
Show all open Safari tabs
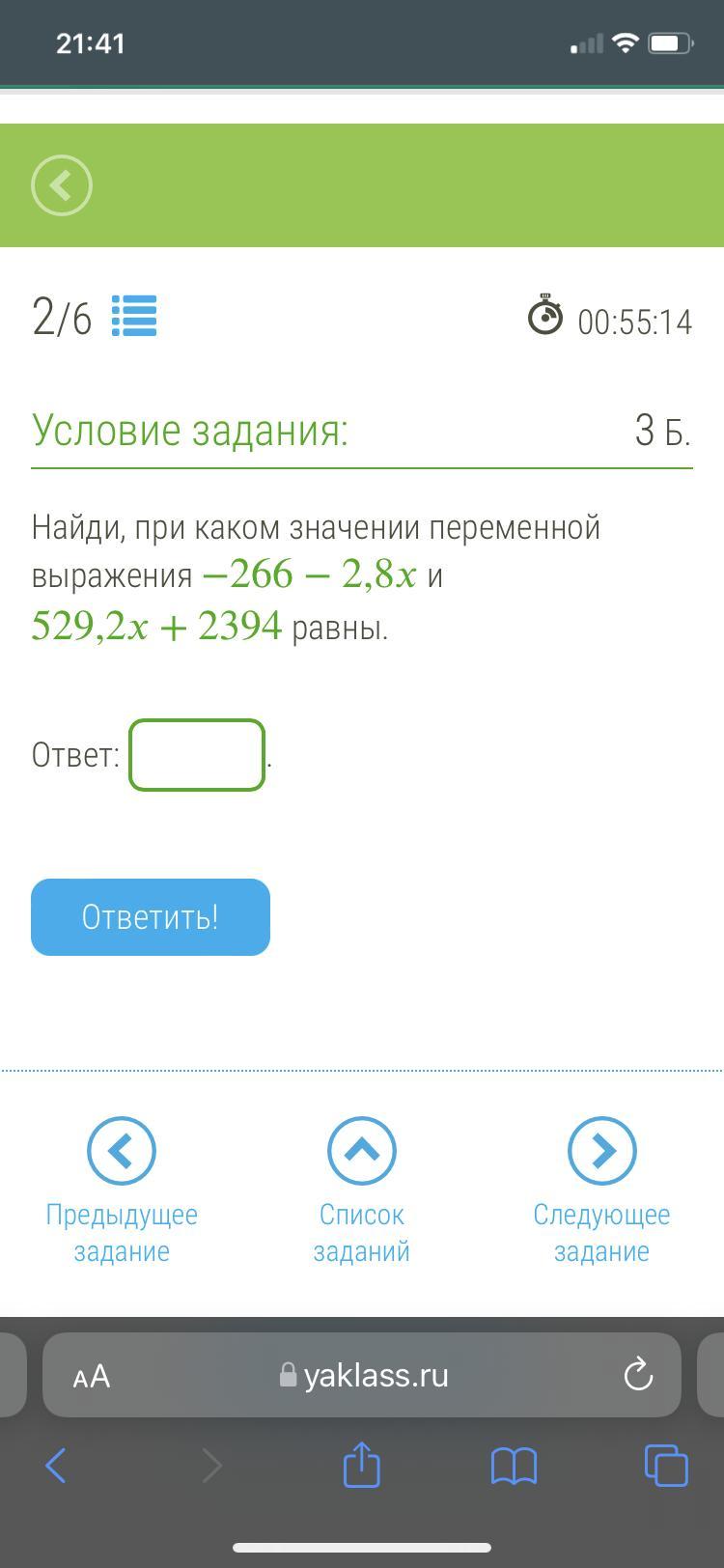point(665,1466)
